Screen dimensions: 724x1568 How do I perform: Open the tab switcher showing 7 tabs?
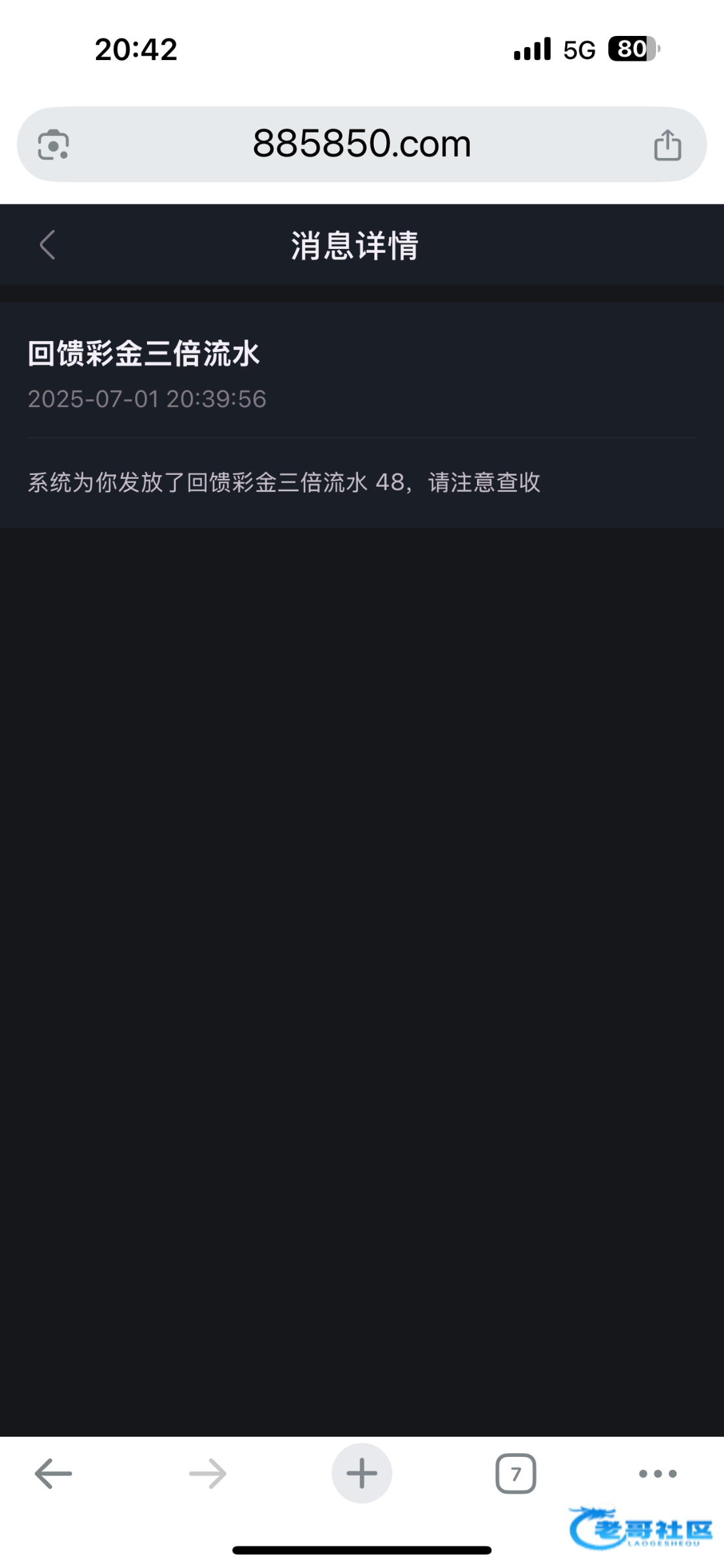tap(516, 1474)
